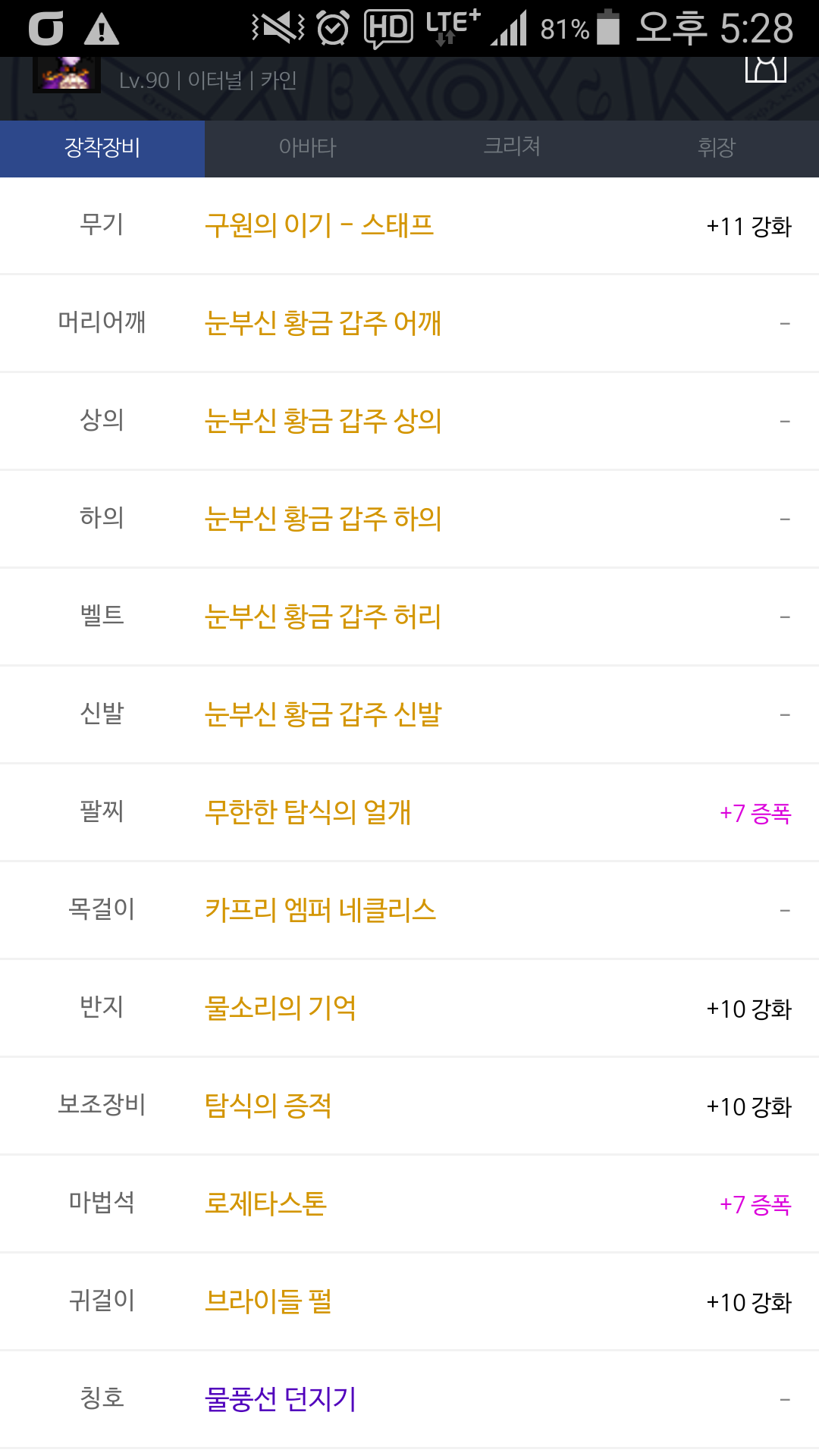This screenshot has width=819, height=1456.
Task: Open weapon item 구원의 이기 - 스태프
Action: tap(319, 225)
